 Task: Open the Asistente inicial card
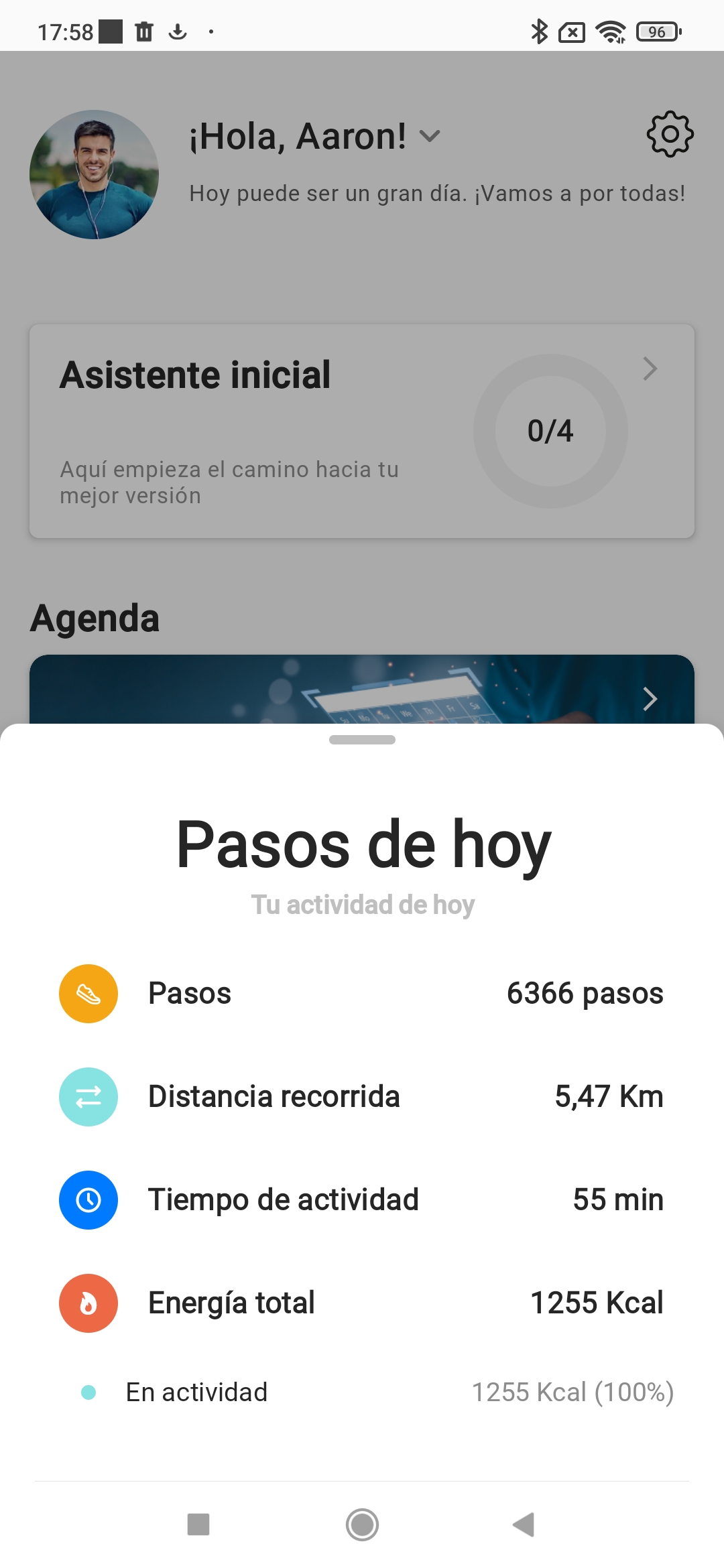[361, 431]
